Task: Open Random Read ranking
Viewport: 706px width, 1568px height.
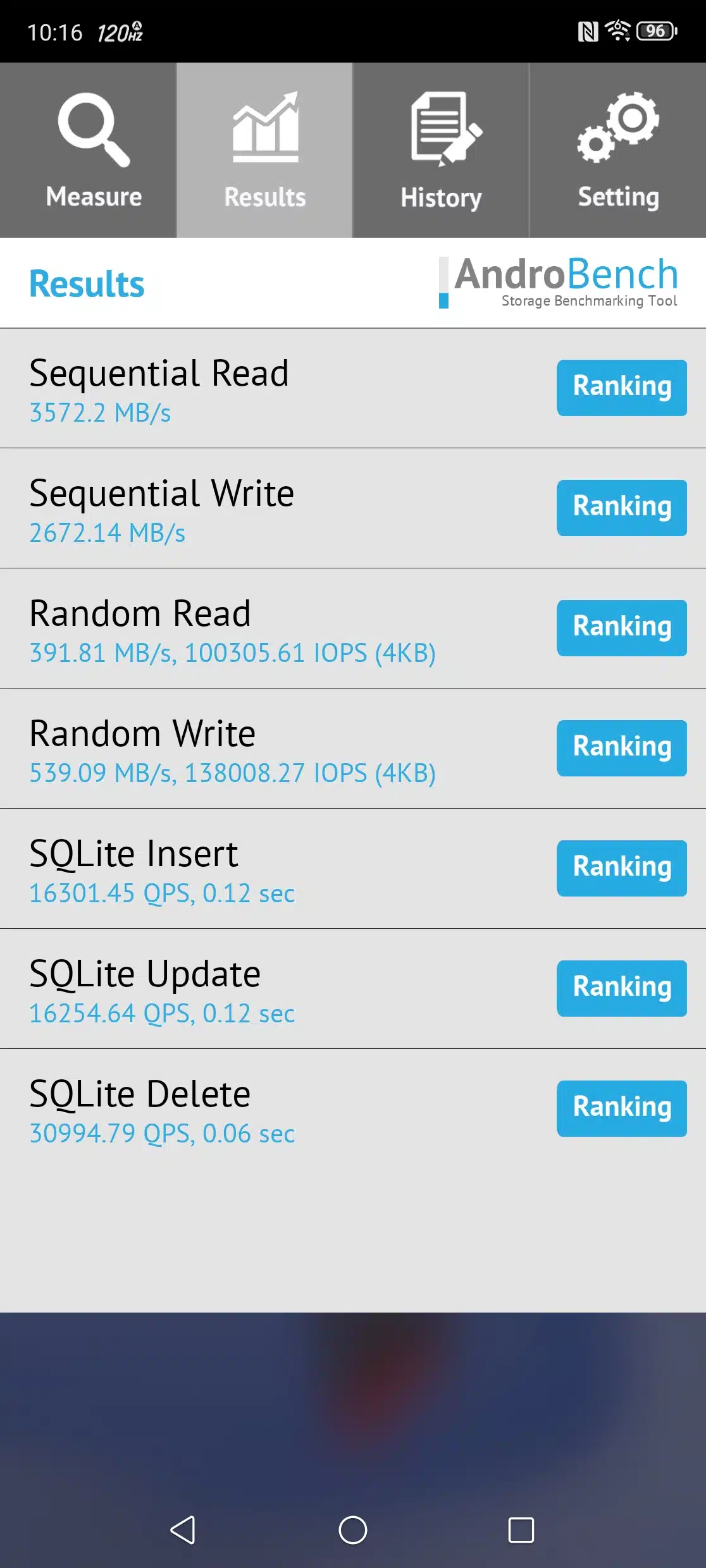Action: (622, 628)
